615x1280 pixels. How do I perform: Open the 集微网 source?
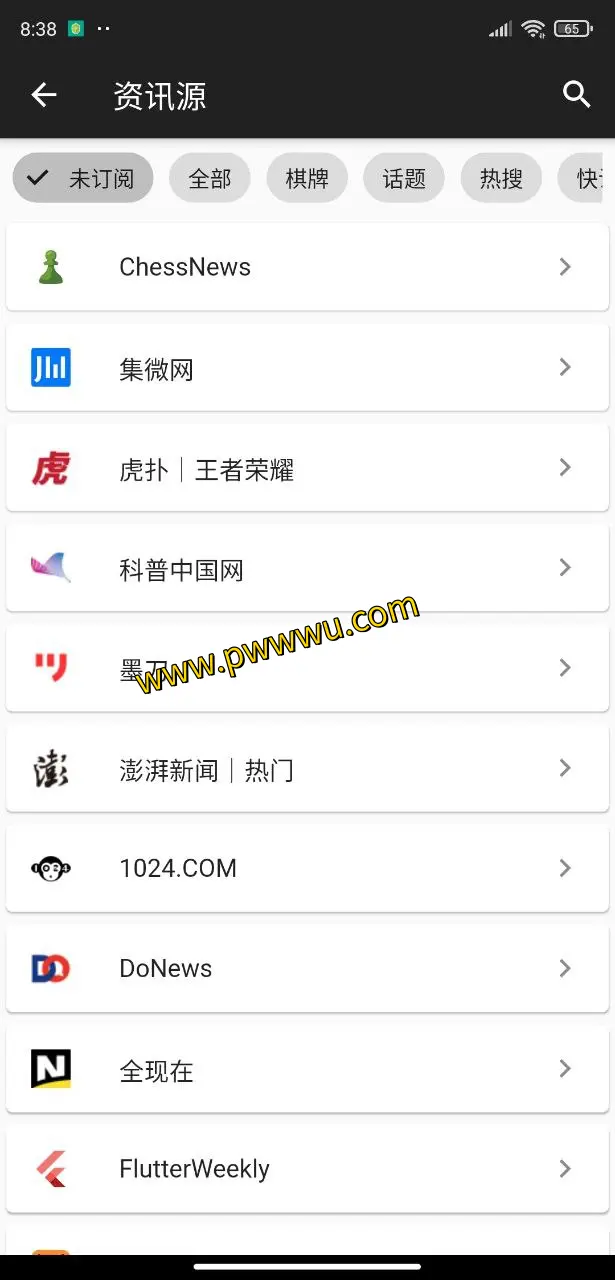307,368
